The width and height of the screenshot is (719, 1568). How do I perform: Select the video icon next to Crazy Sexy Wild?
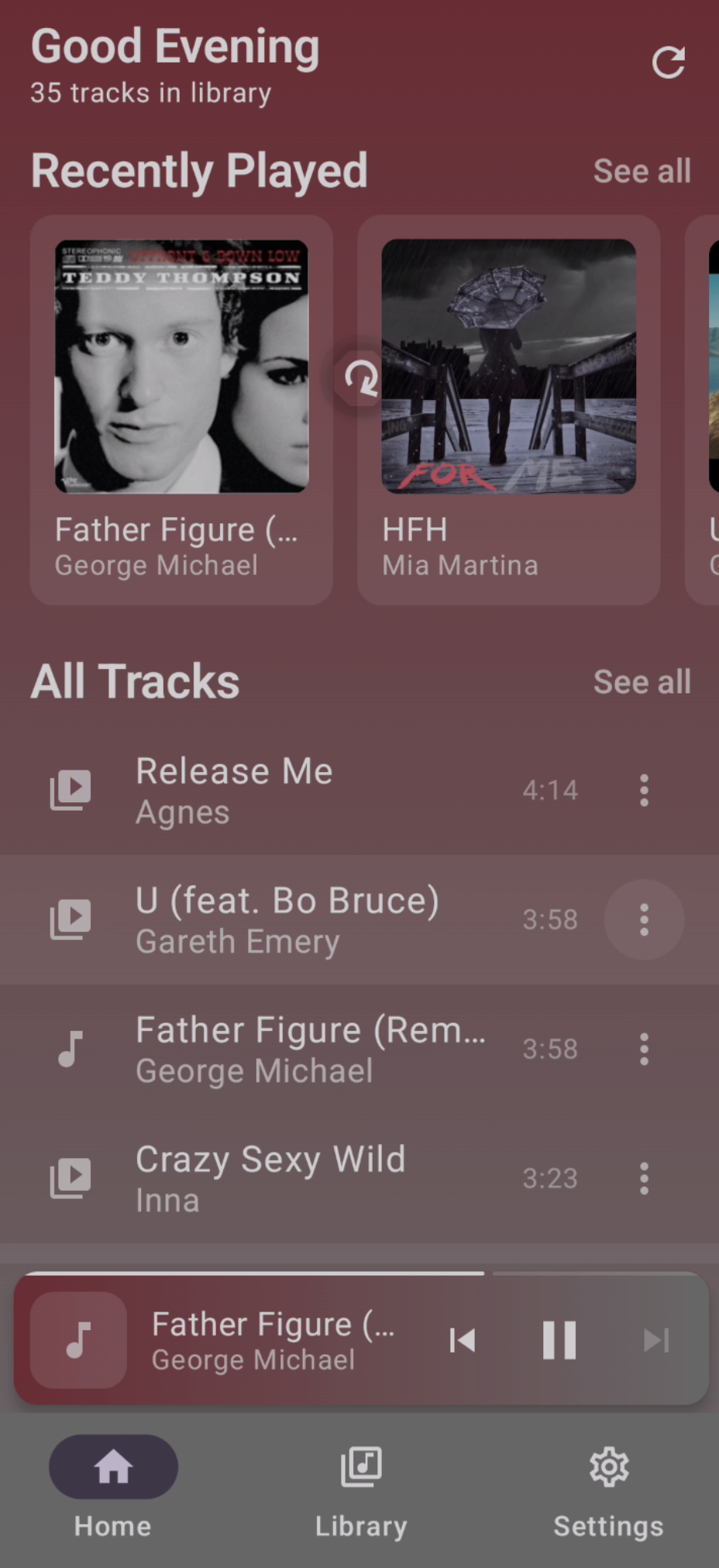pyautogui.click(x=71, y=1177)
